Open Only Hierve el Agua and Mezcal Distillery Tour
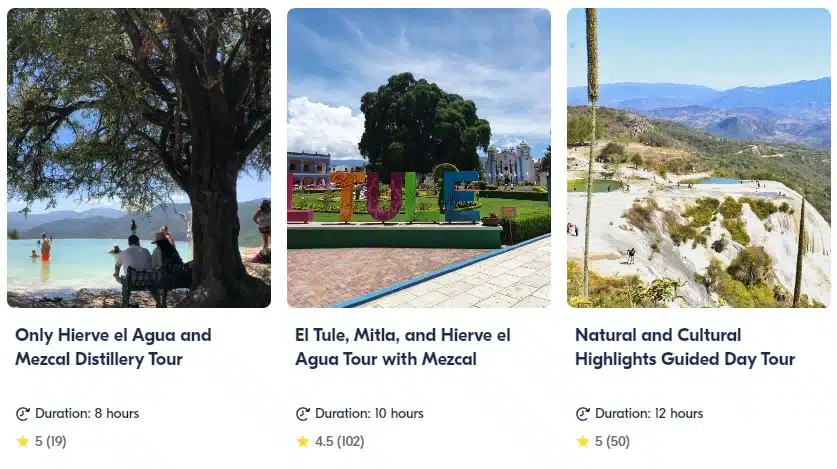Screen dimensions: 837x469 [x=113, y=346]
